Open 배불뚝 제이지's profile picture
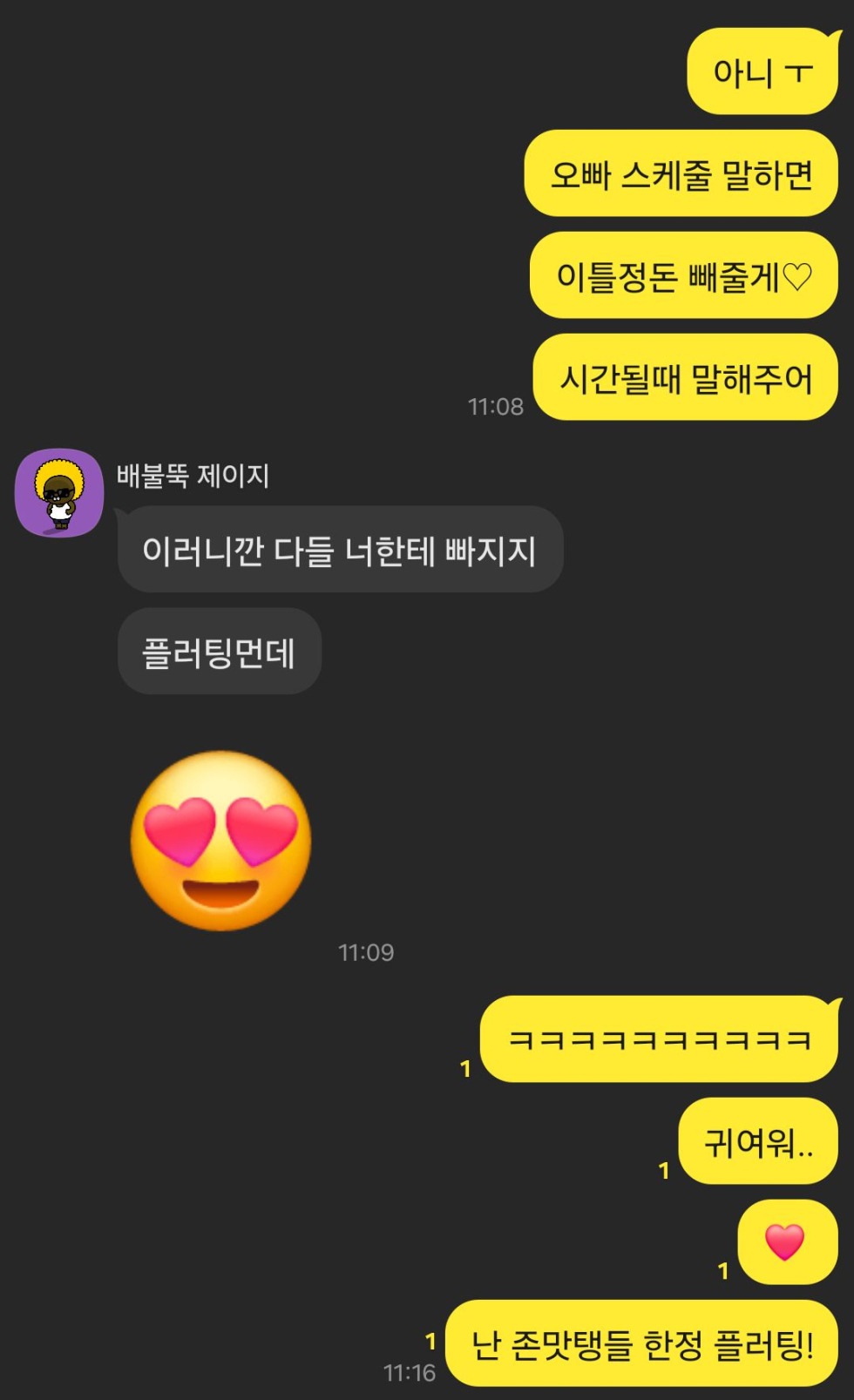The image size is (854, 1400). tap(59, 493)
